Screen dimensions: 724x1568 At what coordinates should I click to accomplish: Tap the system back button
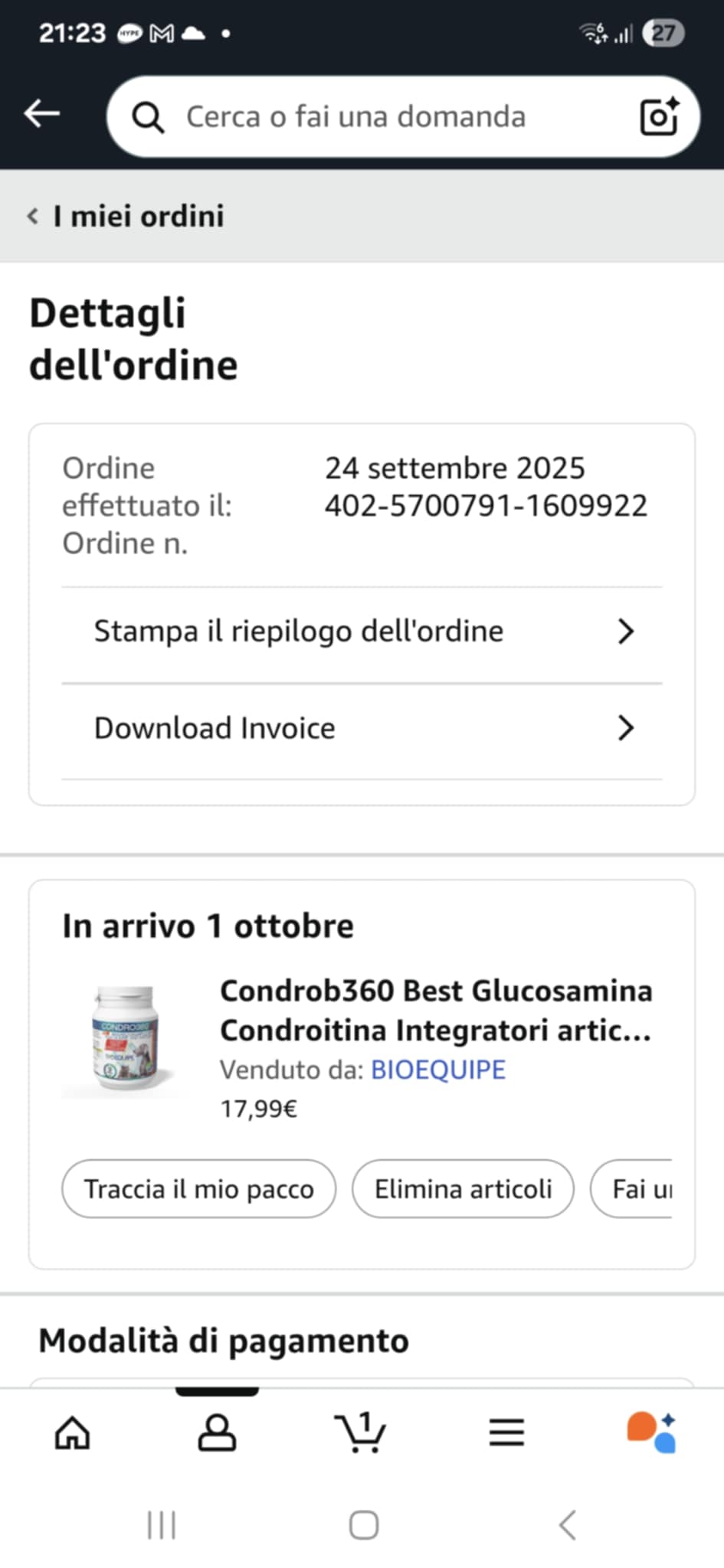click(x=567, y=1525)
